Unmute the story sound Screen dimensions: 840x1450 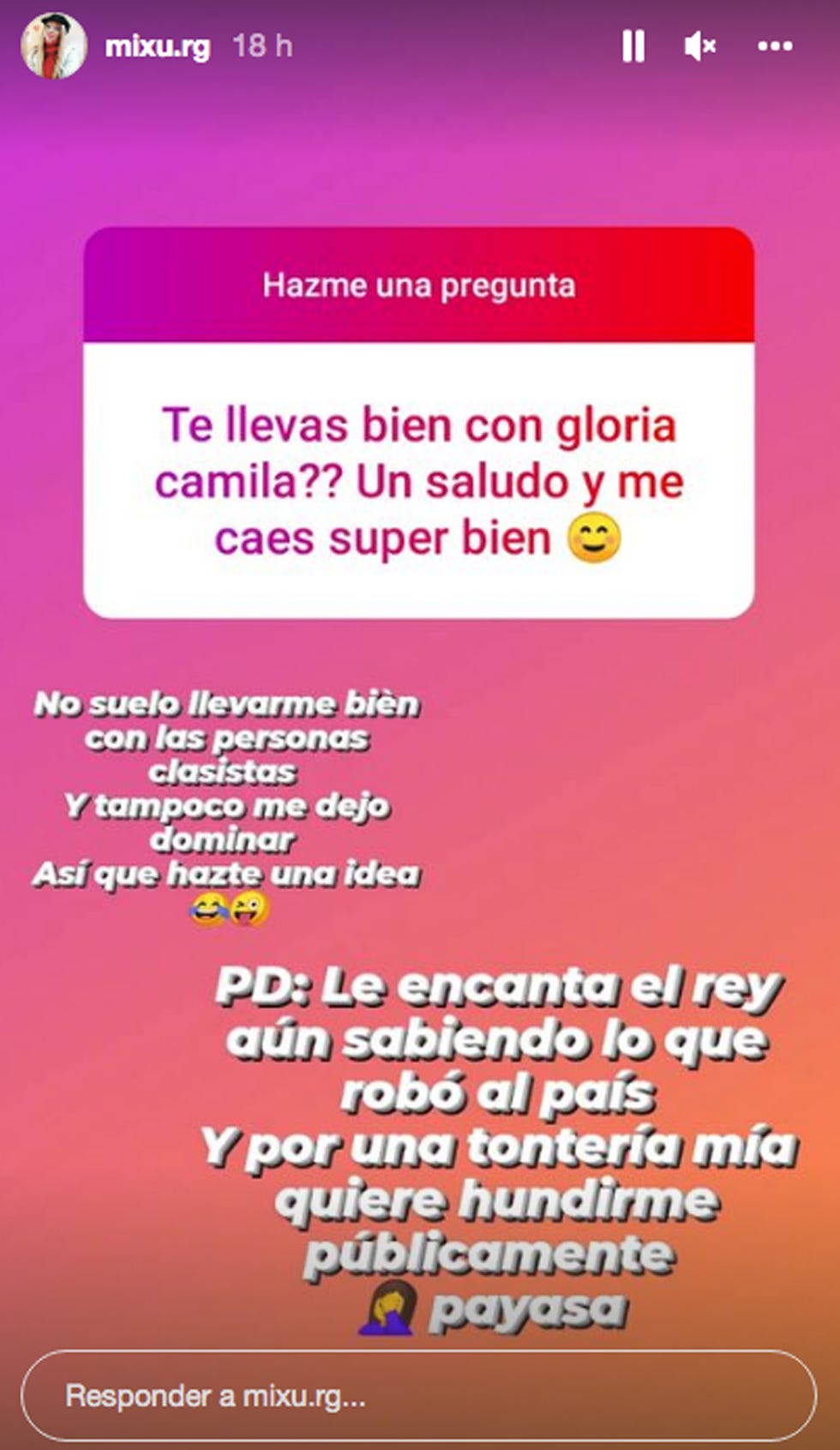699,46
